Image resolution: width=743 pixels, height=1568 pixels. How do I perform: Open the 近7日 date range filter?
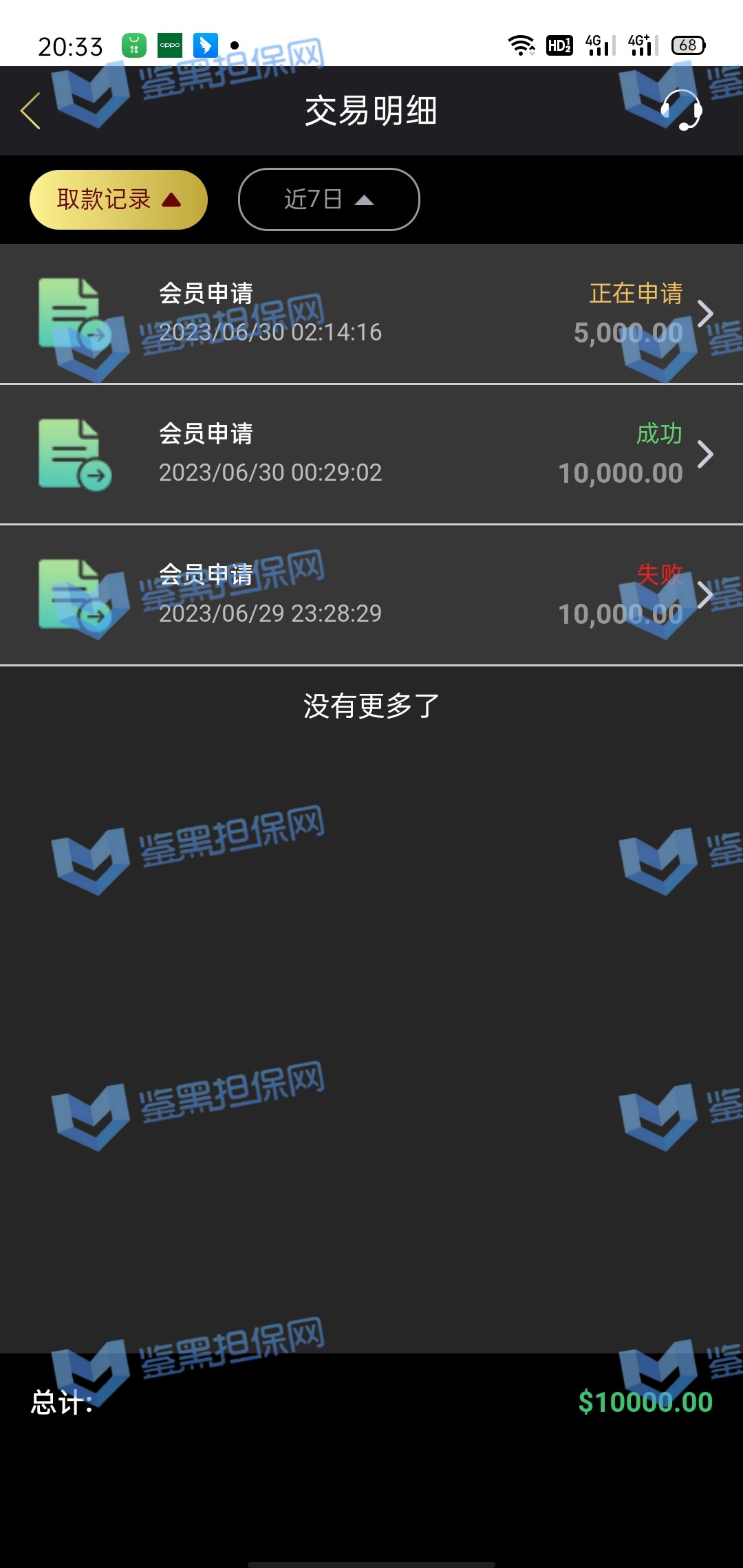point(329,199)
